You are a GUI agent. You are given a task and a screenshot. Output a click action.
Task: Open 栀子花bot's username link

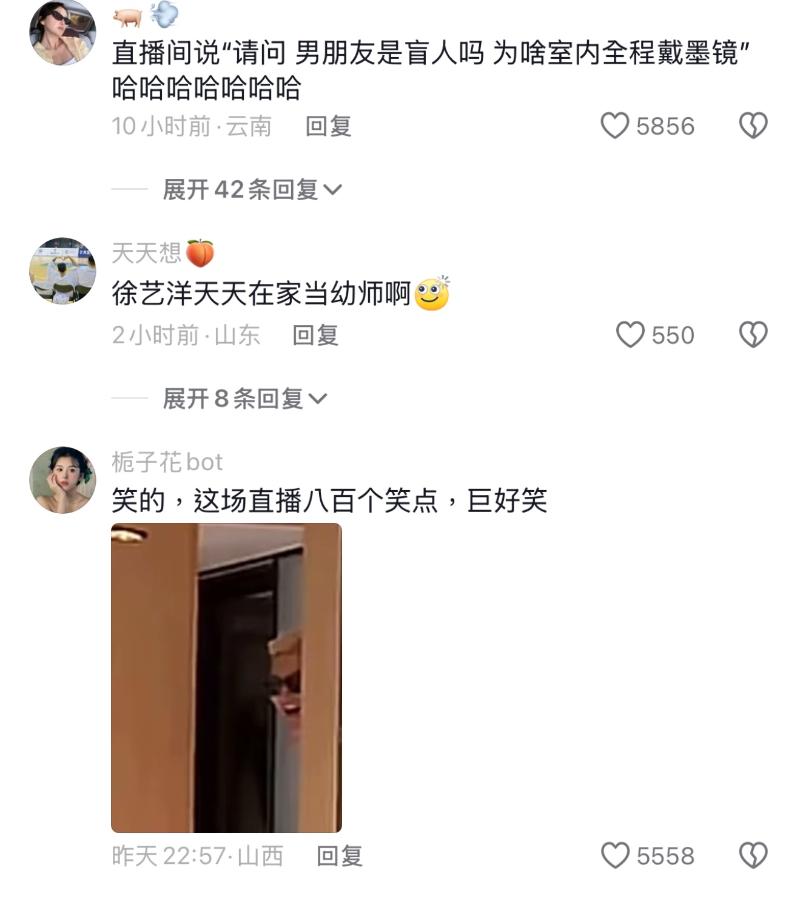(x=167, y=462)
